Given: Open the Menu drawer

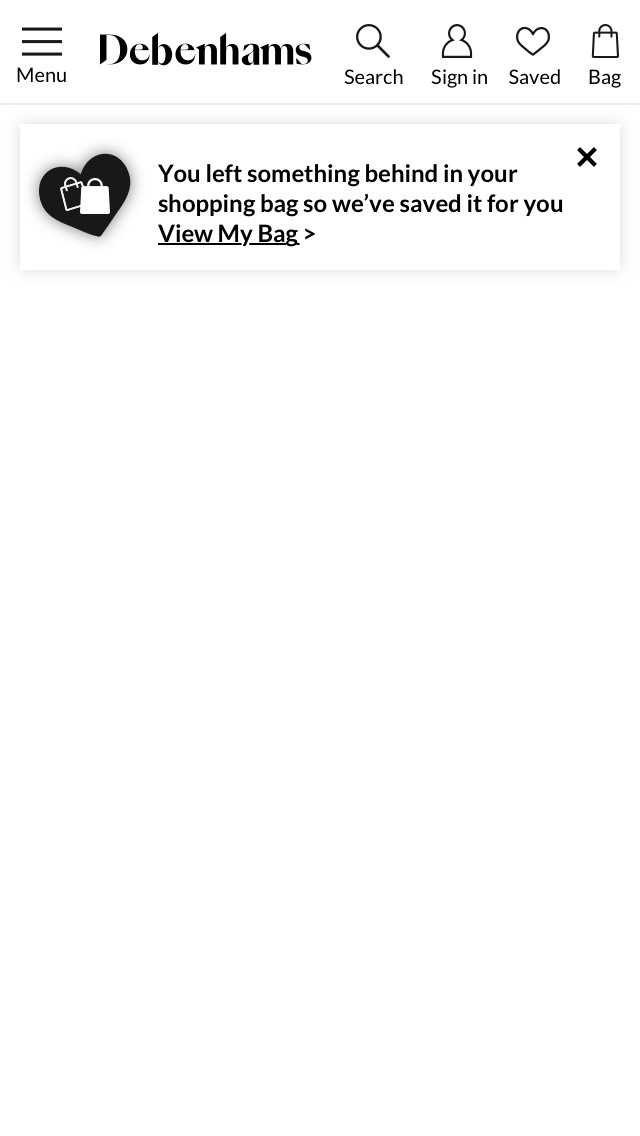Looking at the screenshot, I should pyautogui.click(x=41, y=55).
